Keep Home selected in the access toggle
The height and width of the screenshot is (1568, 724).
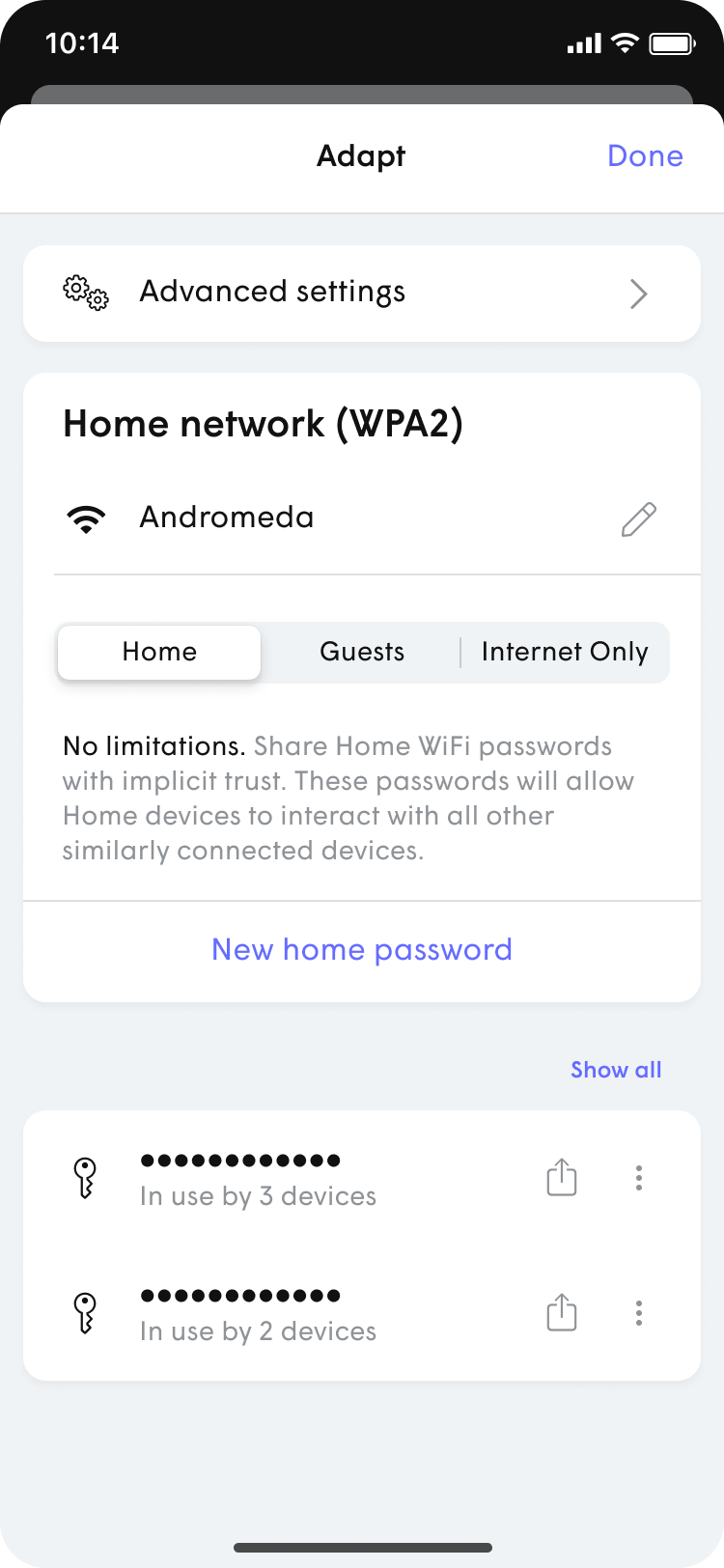click(158, 652)
